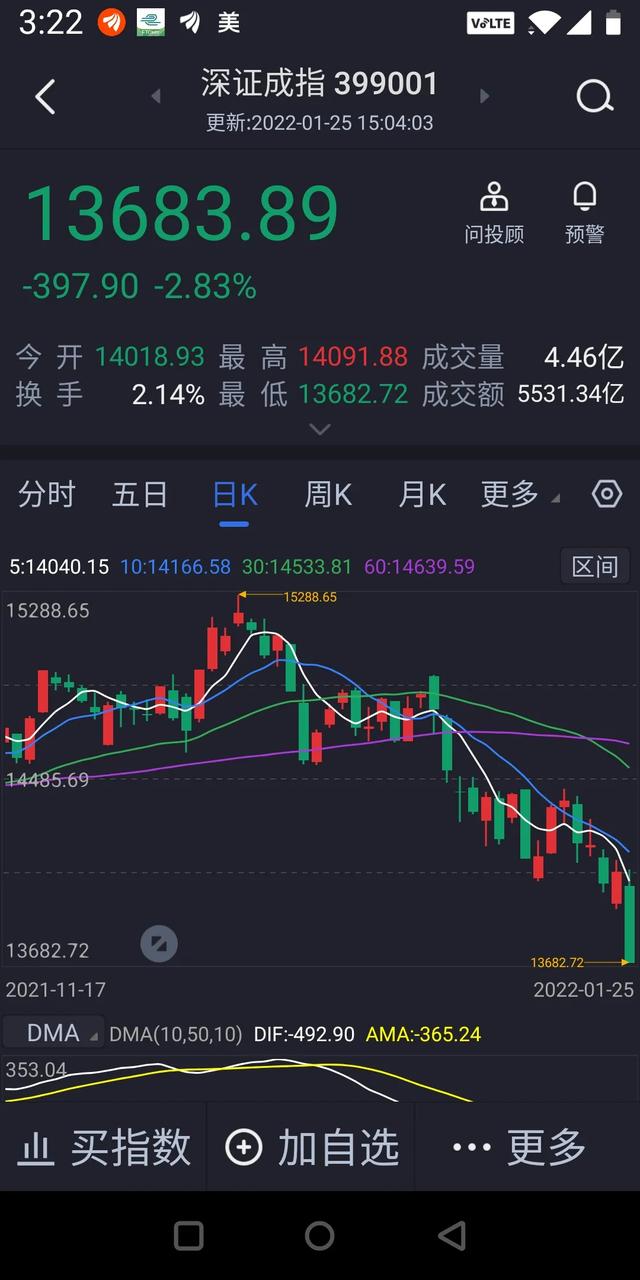Image resolution: width=640 pixels, height=1280 pixels.
Task: Open chart settings hexagon icon
Action: [607, 494]
